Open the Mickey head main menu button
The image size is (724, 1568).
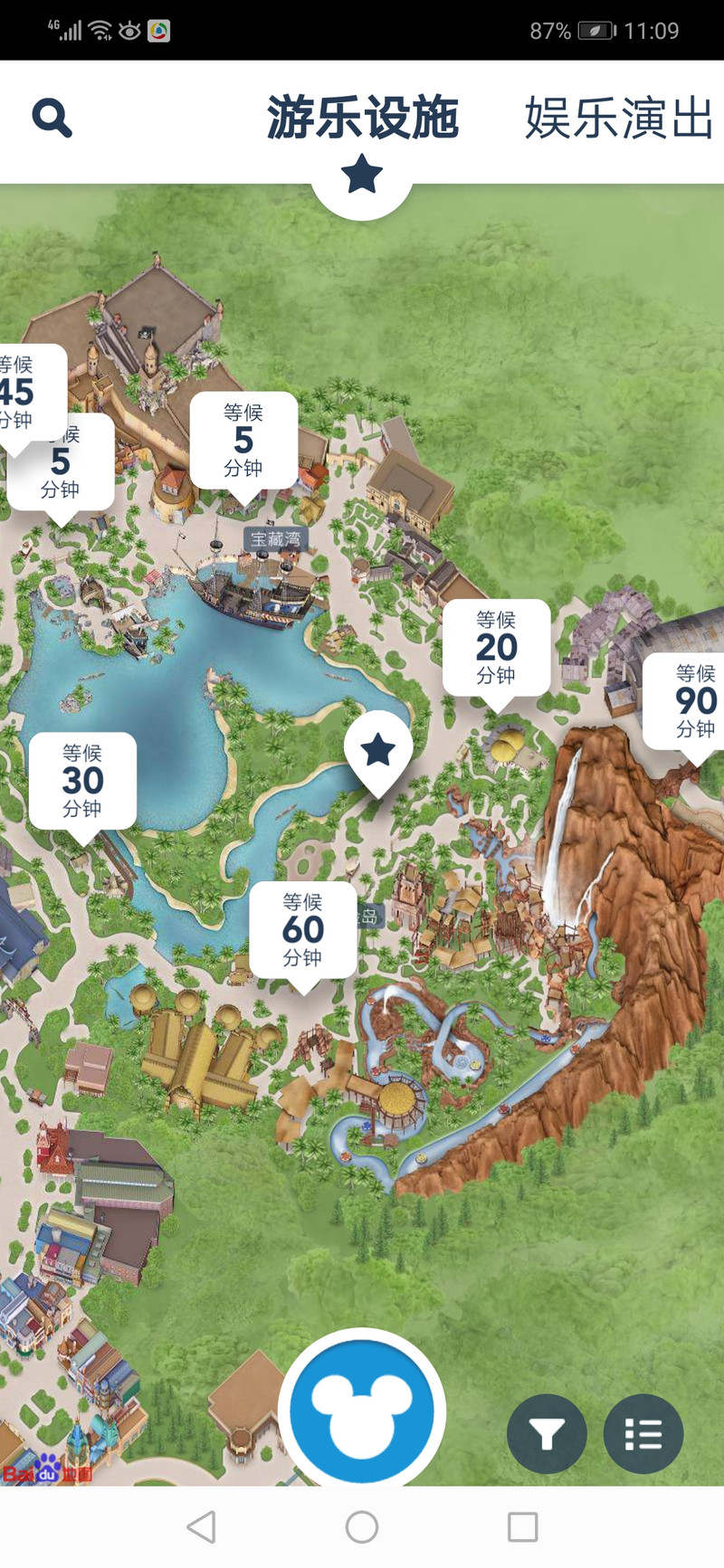click(x=361, y=1411)
